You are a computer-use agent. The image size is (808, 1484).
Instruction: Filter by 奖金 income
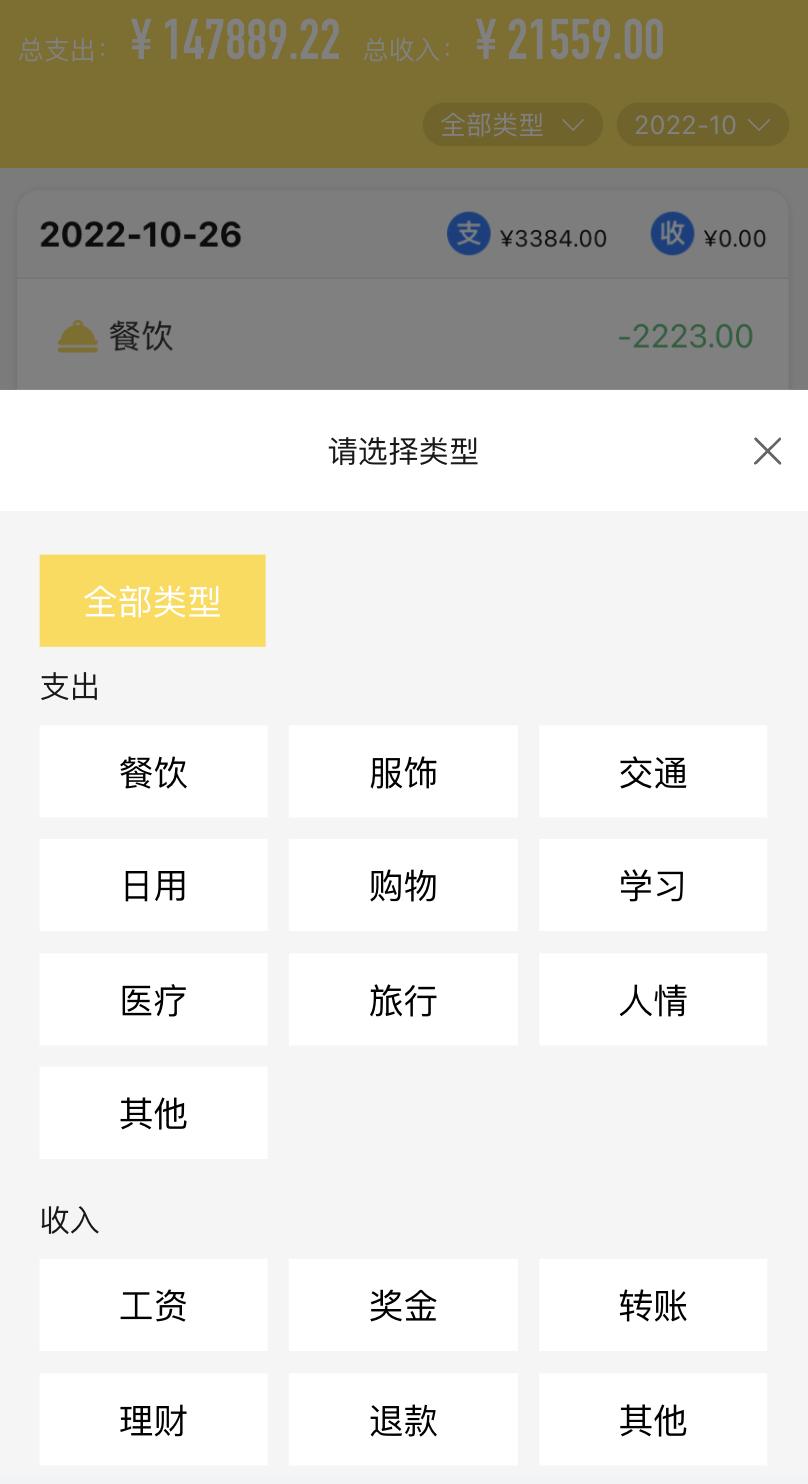(x=403, y=1305)
